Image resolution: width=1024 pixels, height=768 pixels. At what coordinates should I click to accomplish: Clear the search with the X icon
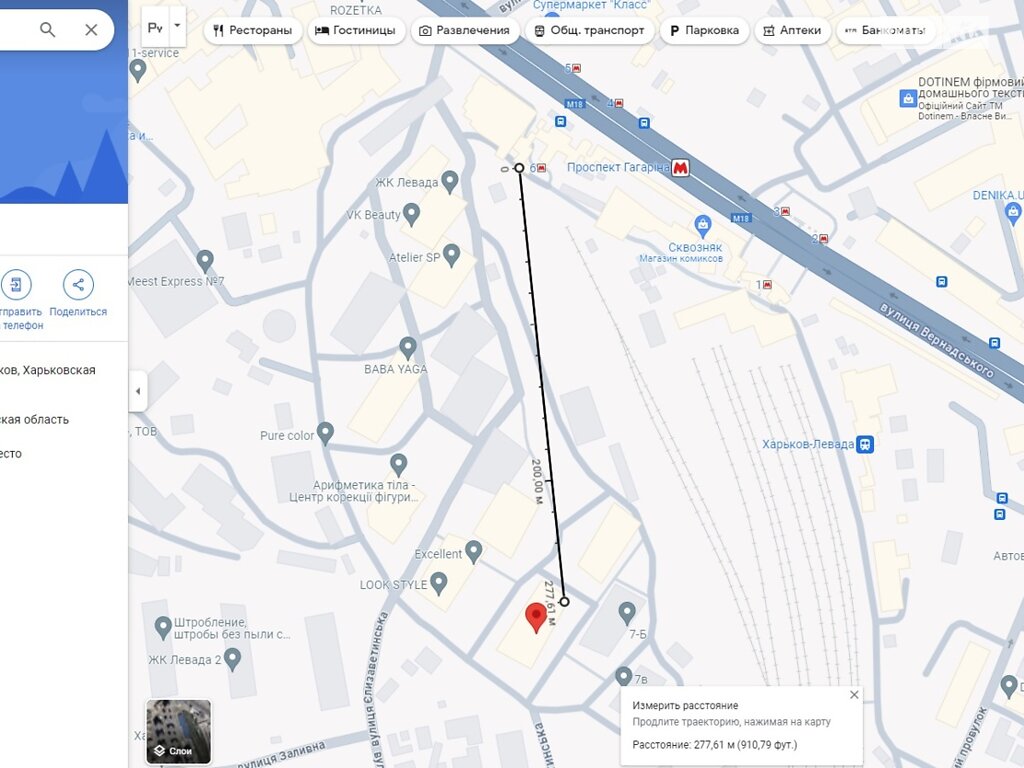coord(91,30)
